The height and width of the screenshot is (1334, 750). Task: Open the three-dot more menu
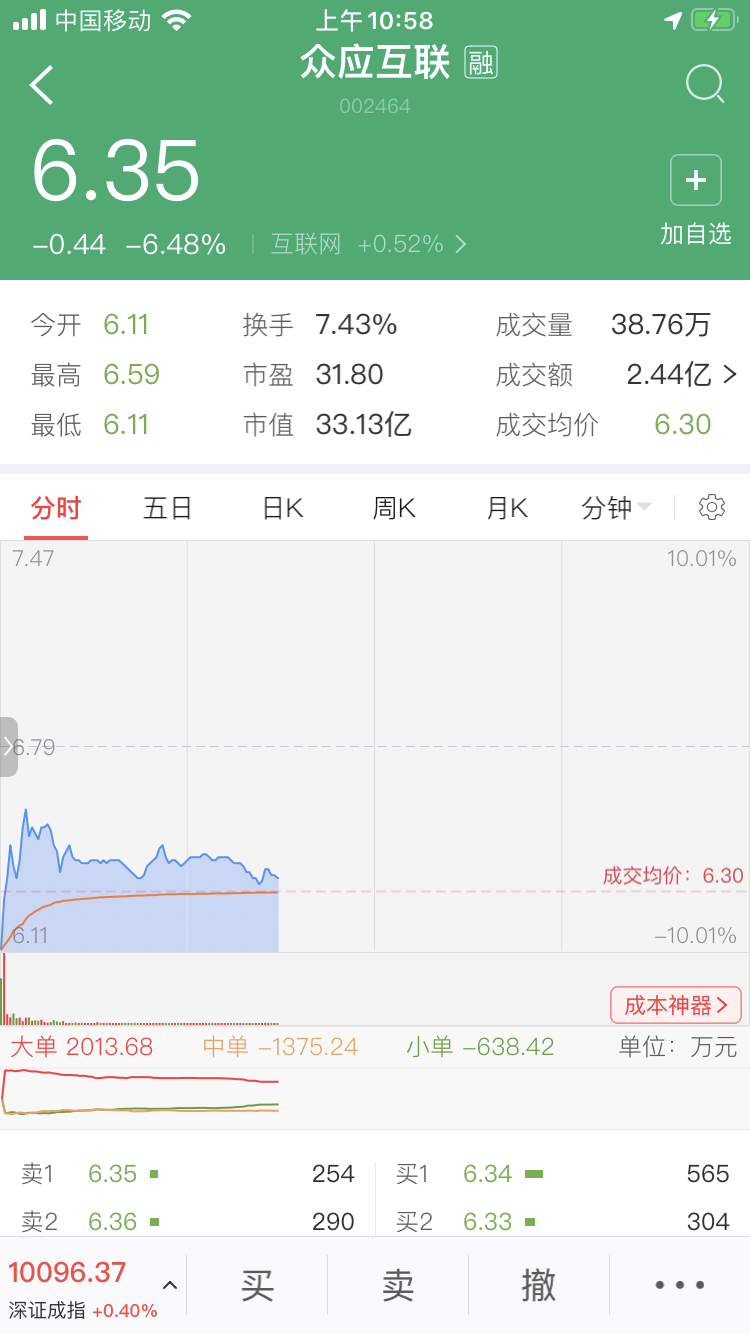tap(680, 1285)
